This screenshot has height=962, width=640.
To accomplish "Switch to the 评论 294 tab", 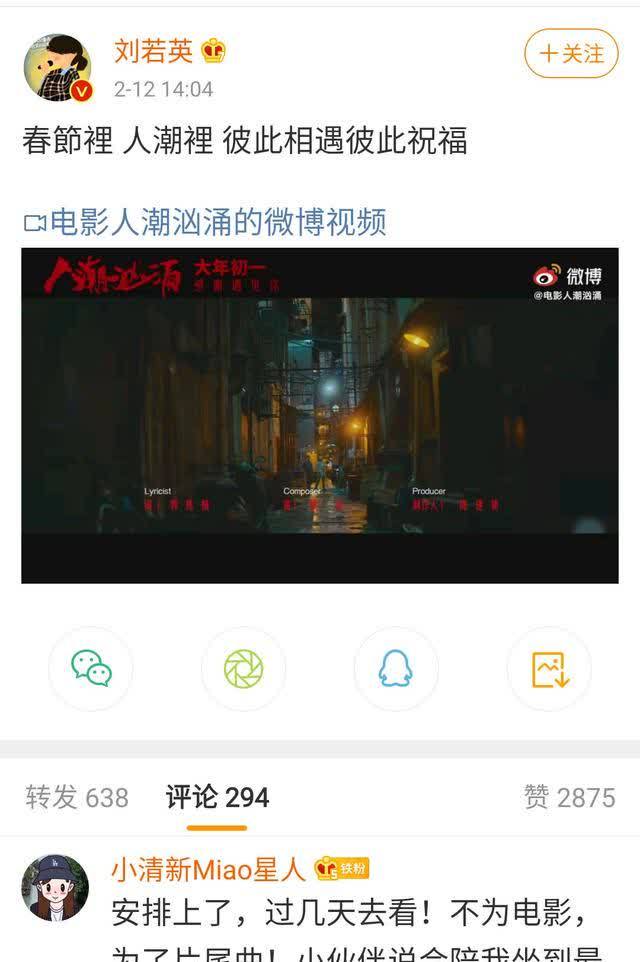I will 217,798.
